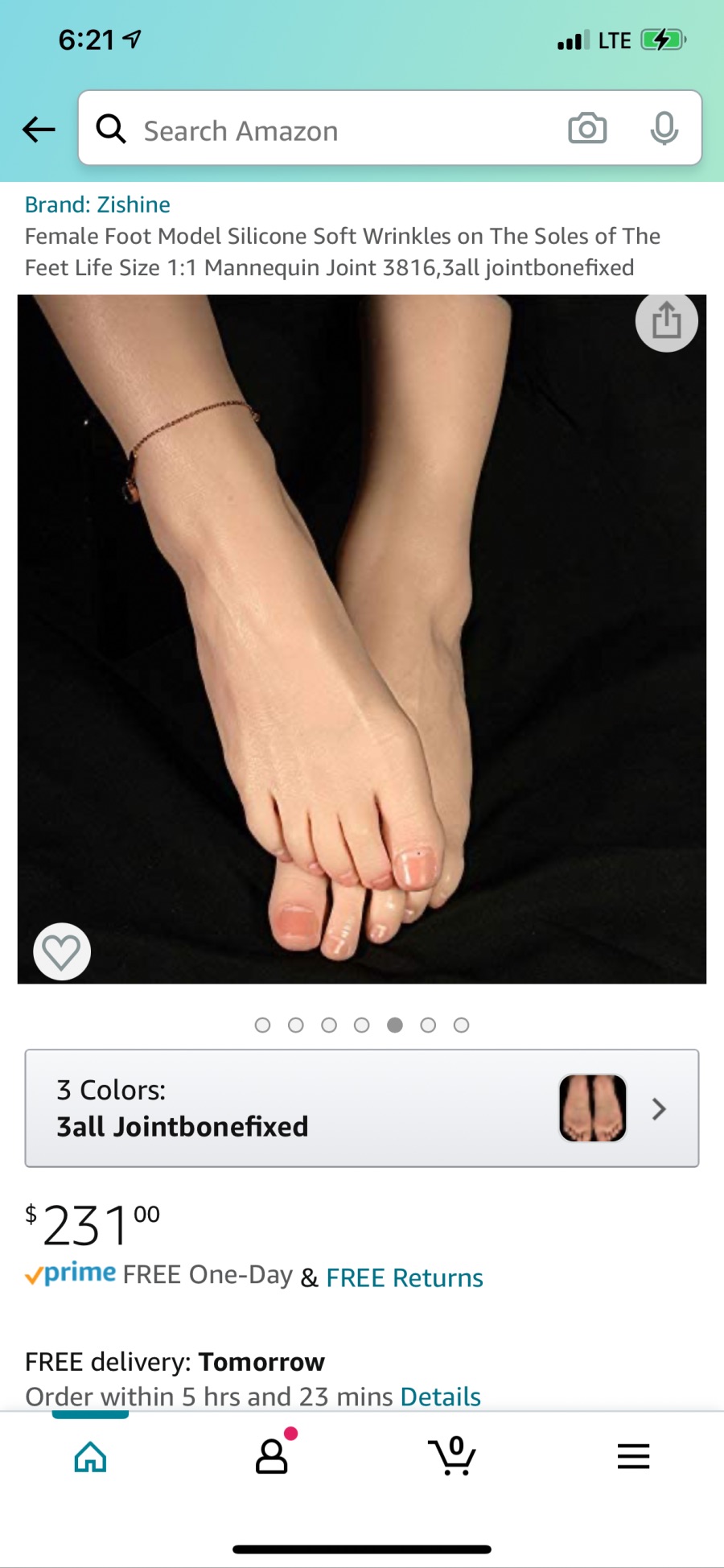The width and height of the screenshot is (724, 1568).
Task: Open the 3 Colors selector
Action: pyautogui.click(x=362, y=1108)
